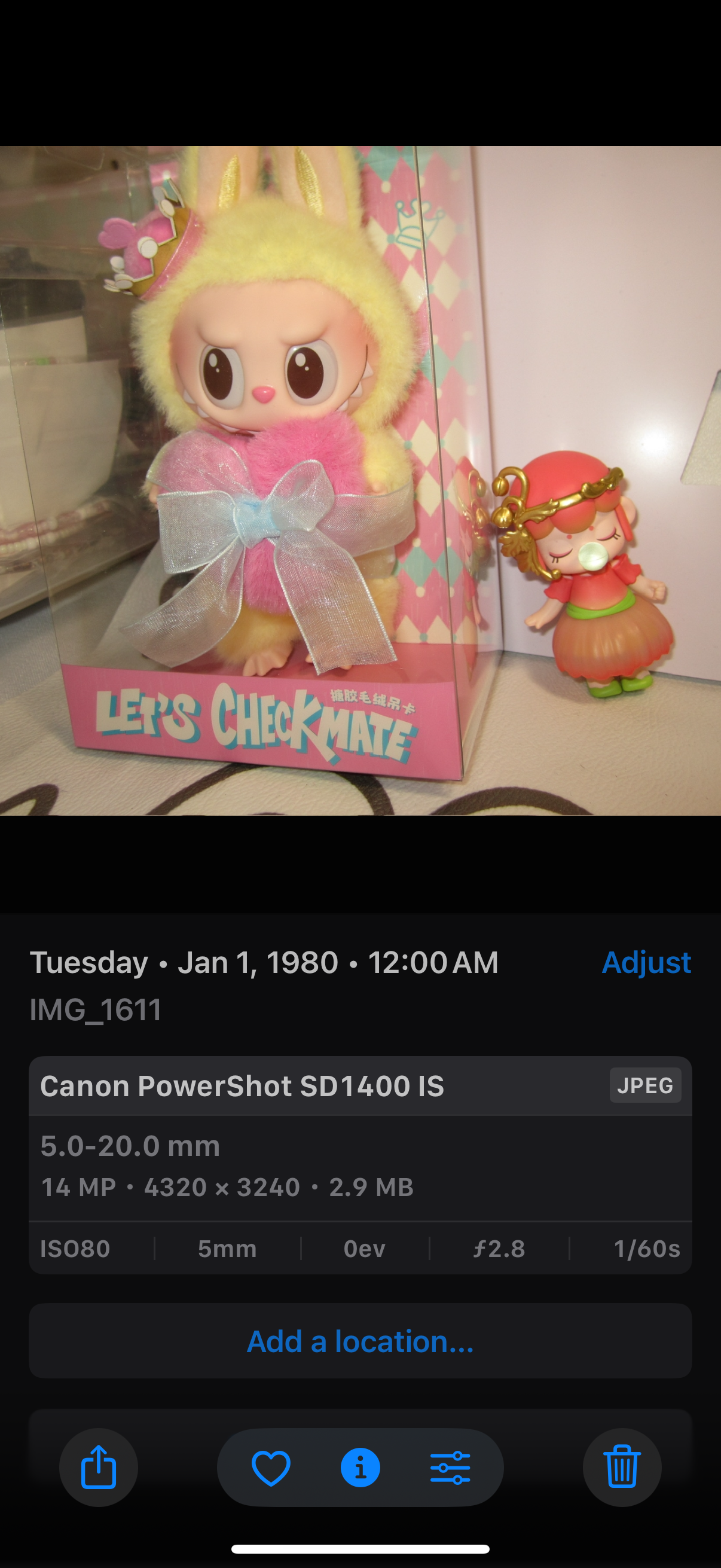Tap the doll photo to view fullscreen
Screen dimensions: 721x1568
(x=360, y=480)
